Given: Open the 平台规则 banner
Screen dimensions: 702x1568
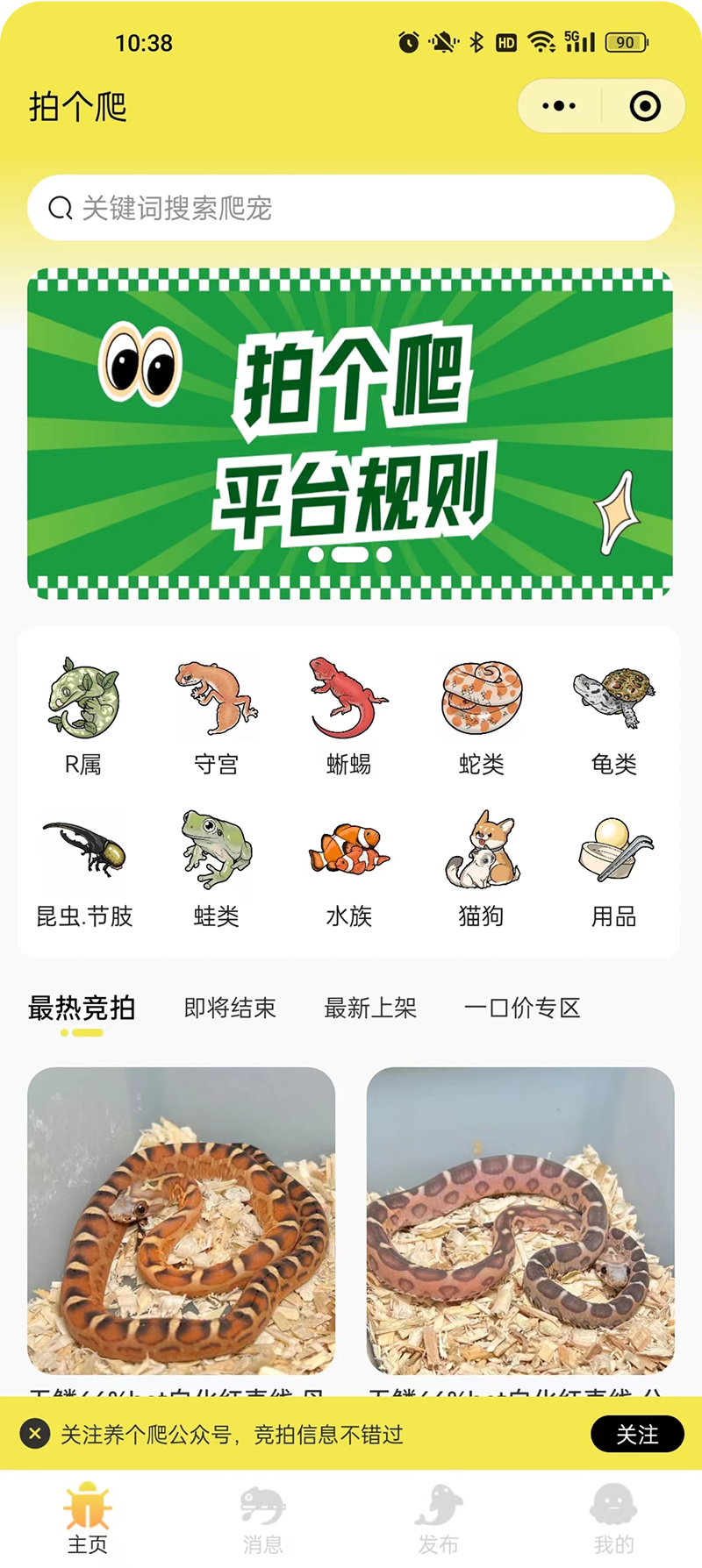Looking at the screenshot, I should 350,434.
